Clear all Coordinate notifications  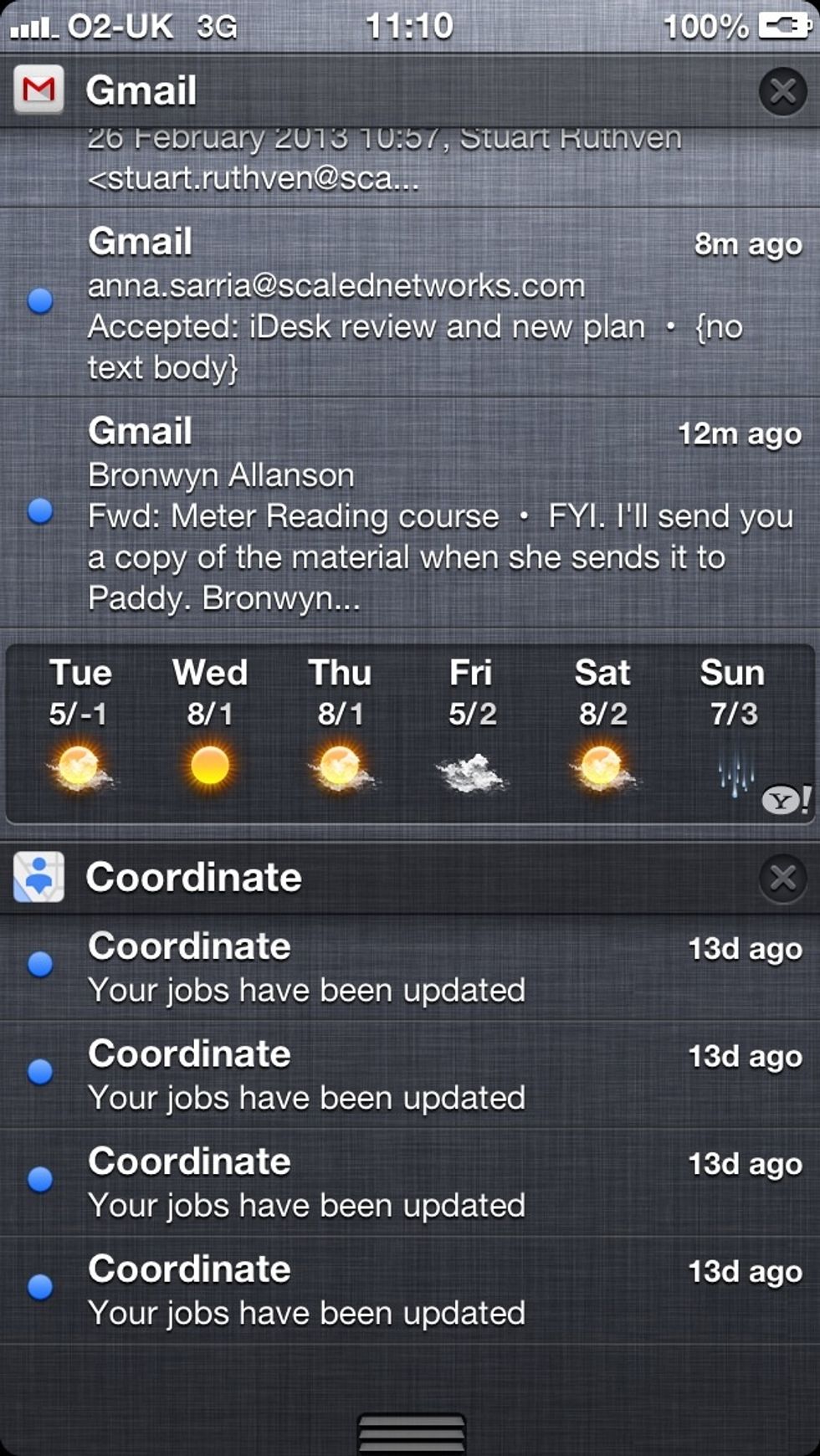coord(782,877)
